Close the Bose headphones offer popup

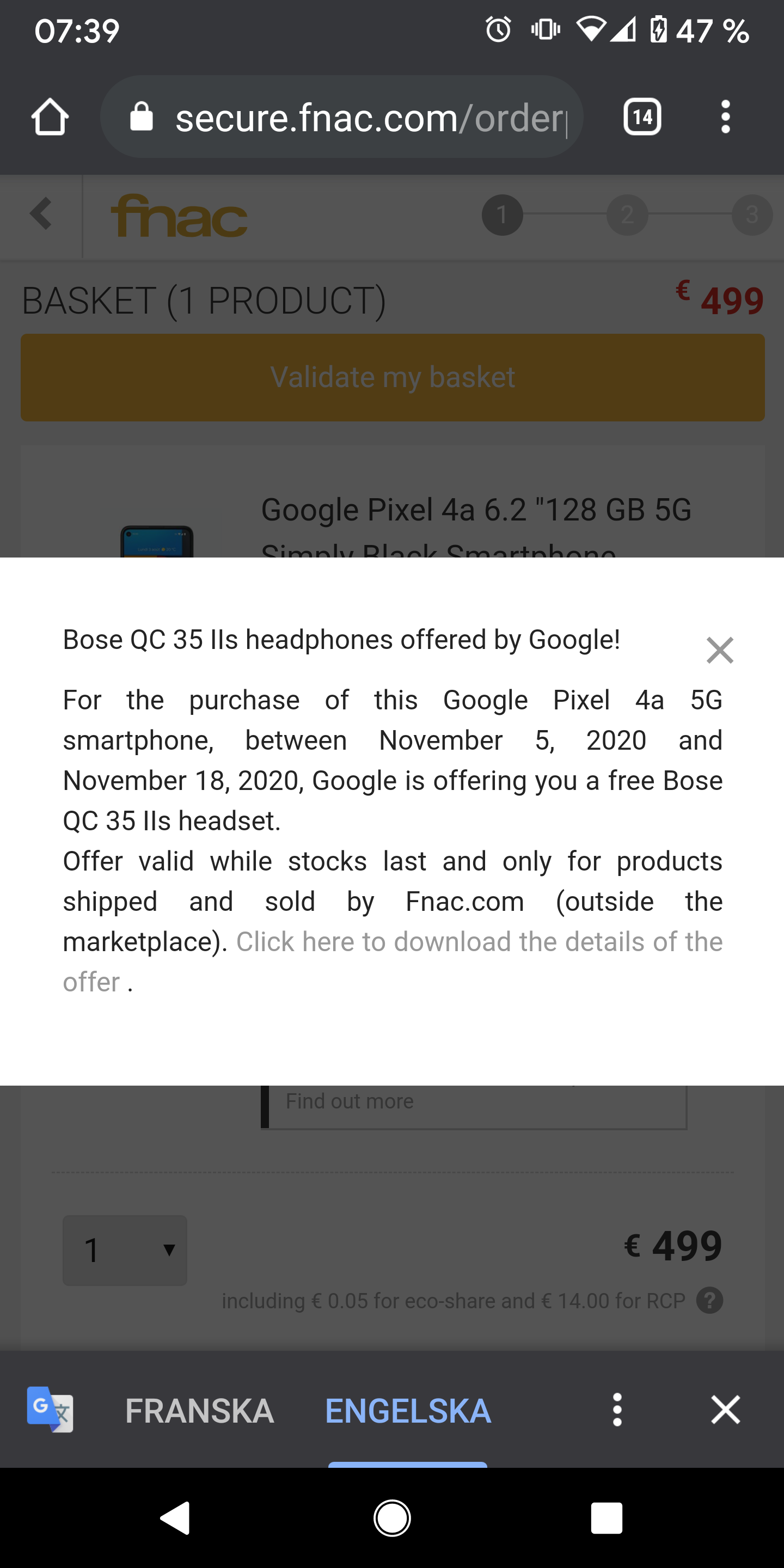point(719,650)
